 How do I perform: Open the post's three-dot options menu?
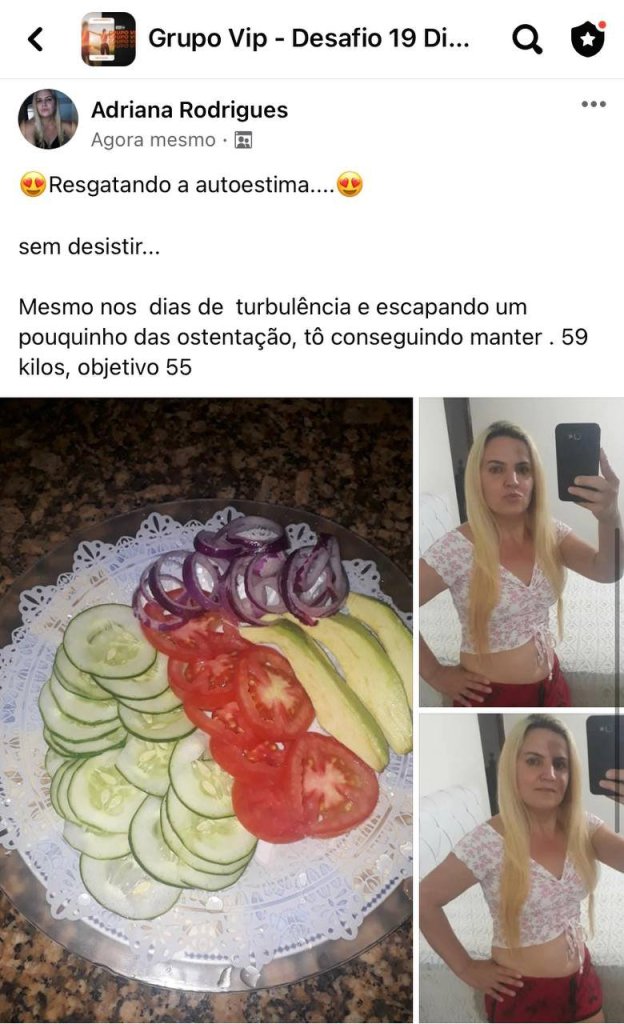593,104
